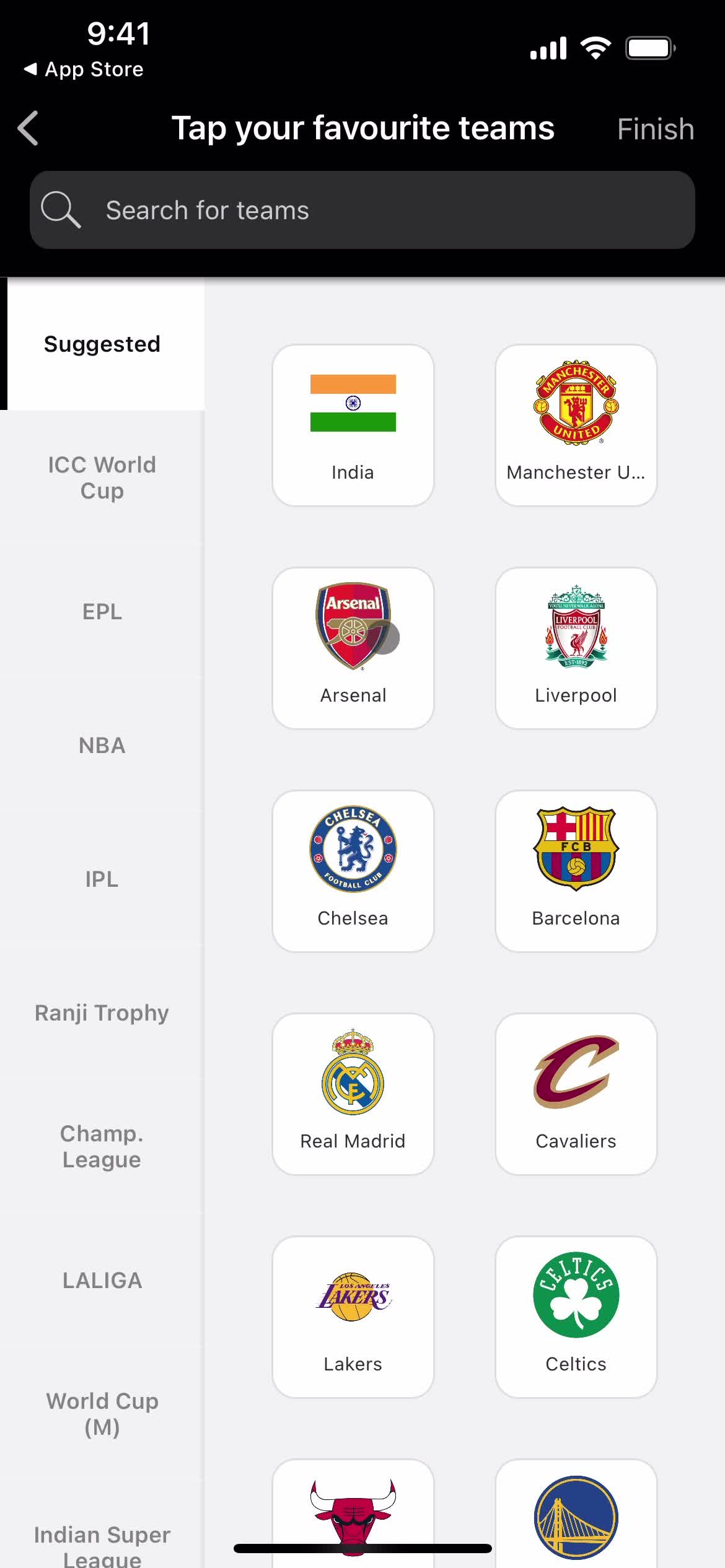Select the Lakers team card
Image resolution: width=725 pixels, height=1568 pixels.
(353, 1317)
